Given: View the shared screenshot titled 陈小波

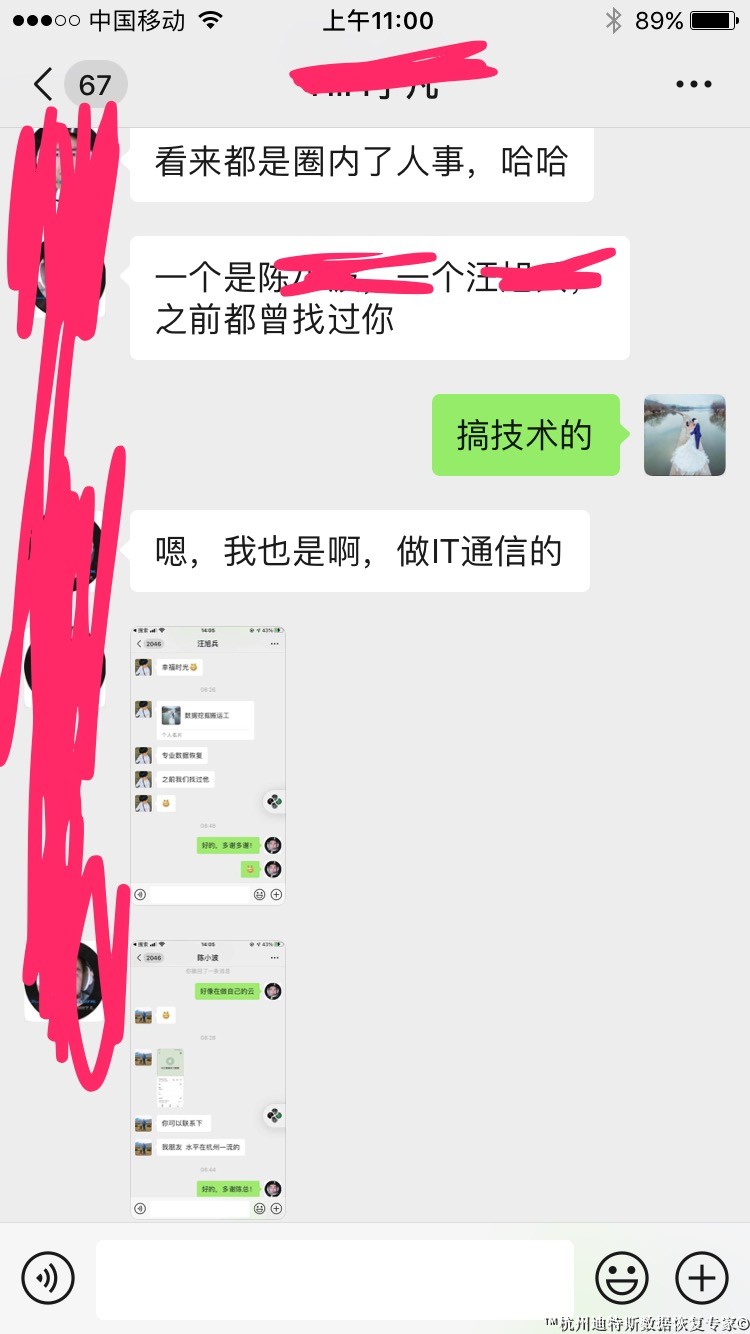Looking at the screenshot, I should pyautogui.click(x=208, y=1079).
